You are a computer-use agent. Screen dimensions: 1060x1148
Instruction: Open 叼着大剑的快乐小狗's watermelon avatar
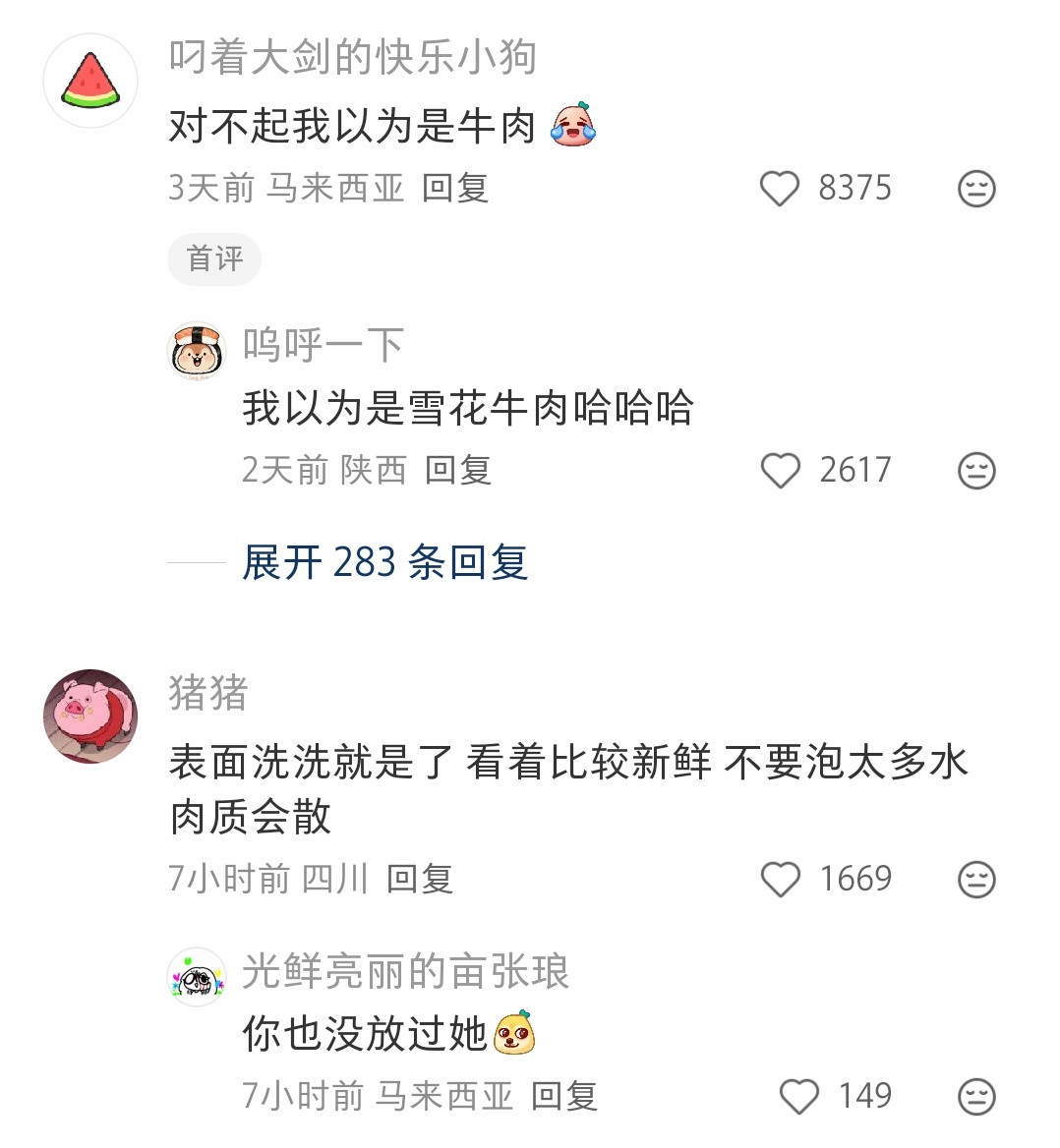coord(89,80)
